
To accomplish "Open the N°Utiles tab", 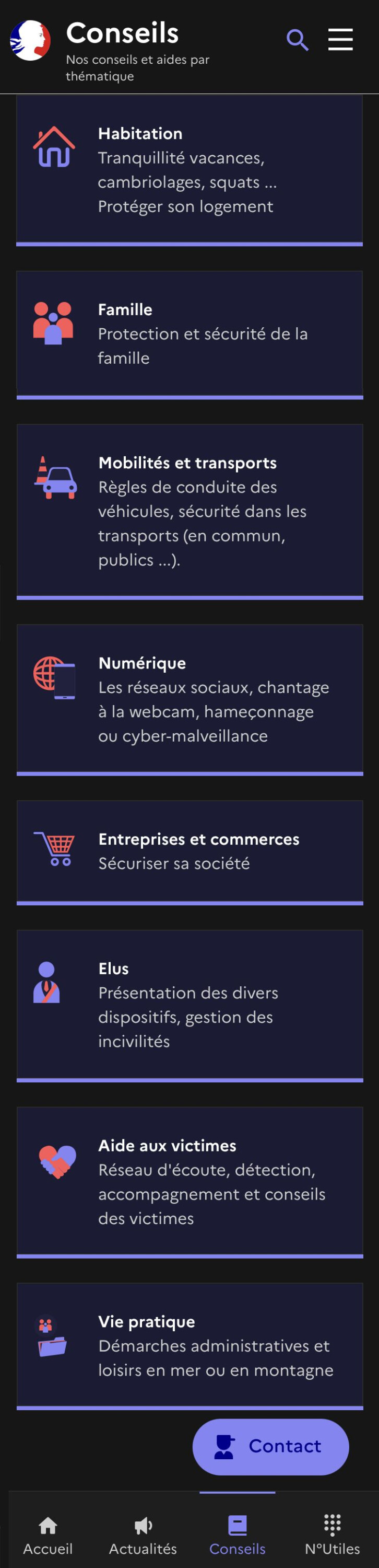I will pos(332,1535).
